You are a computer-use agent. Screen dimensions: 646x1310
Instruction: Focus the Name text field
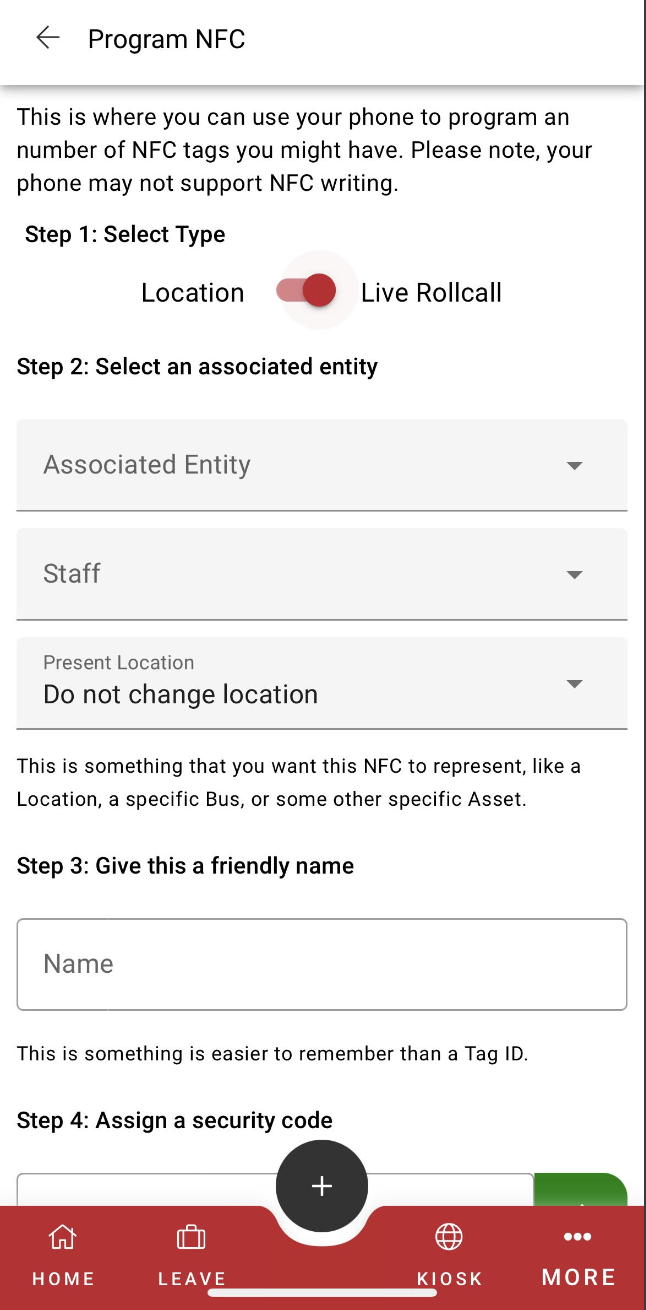tap(321, 964)
